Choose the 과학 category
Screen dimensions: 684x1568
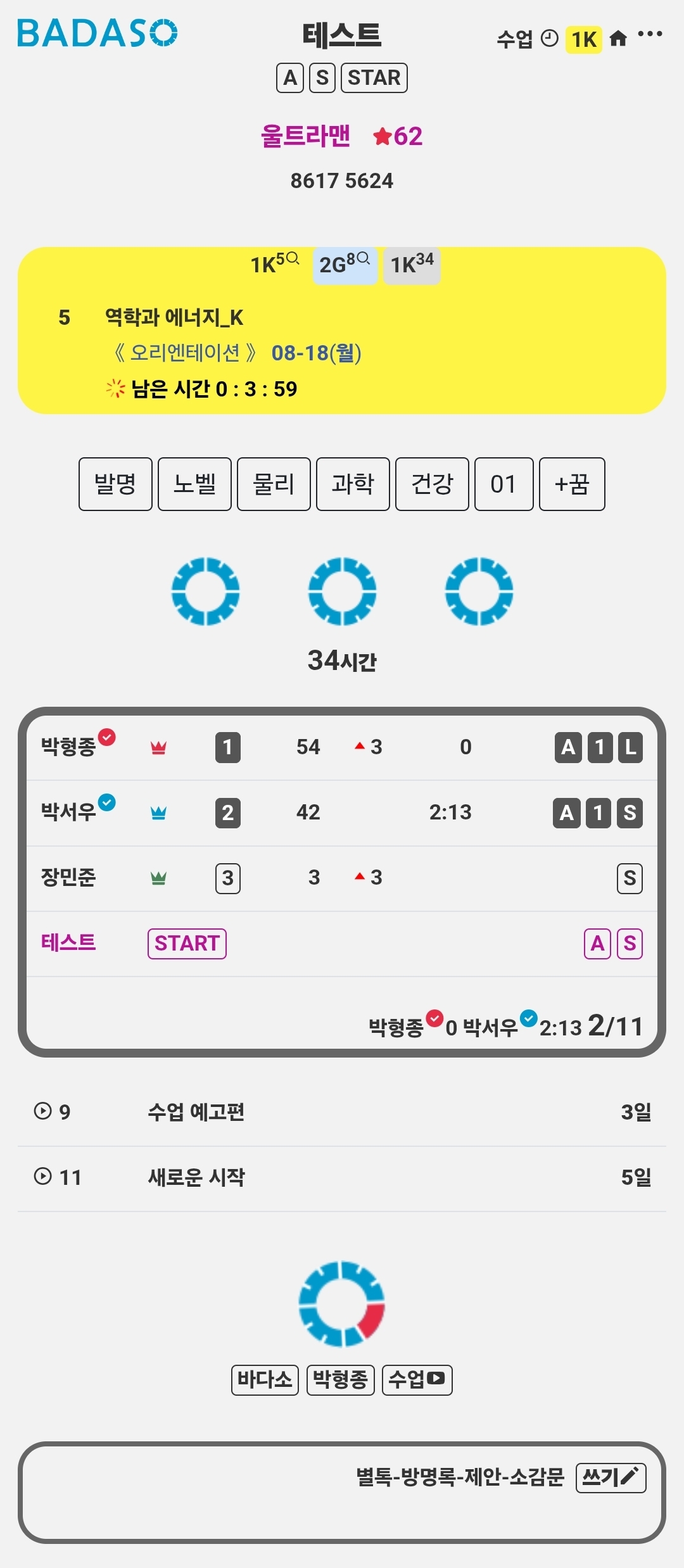click(x=353, y=484)
